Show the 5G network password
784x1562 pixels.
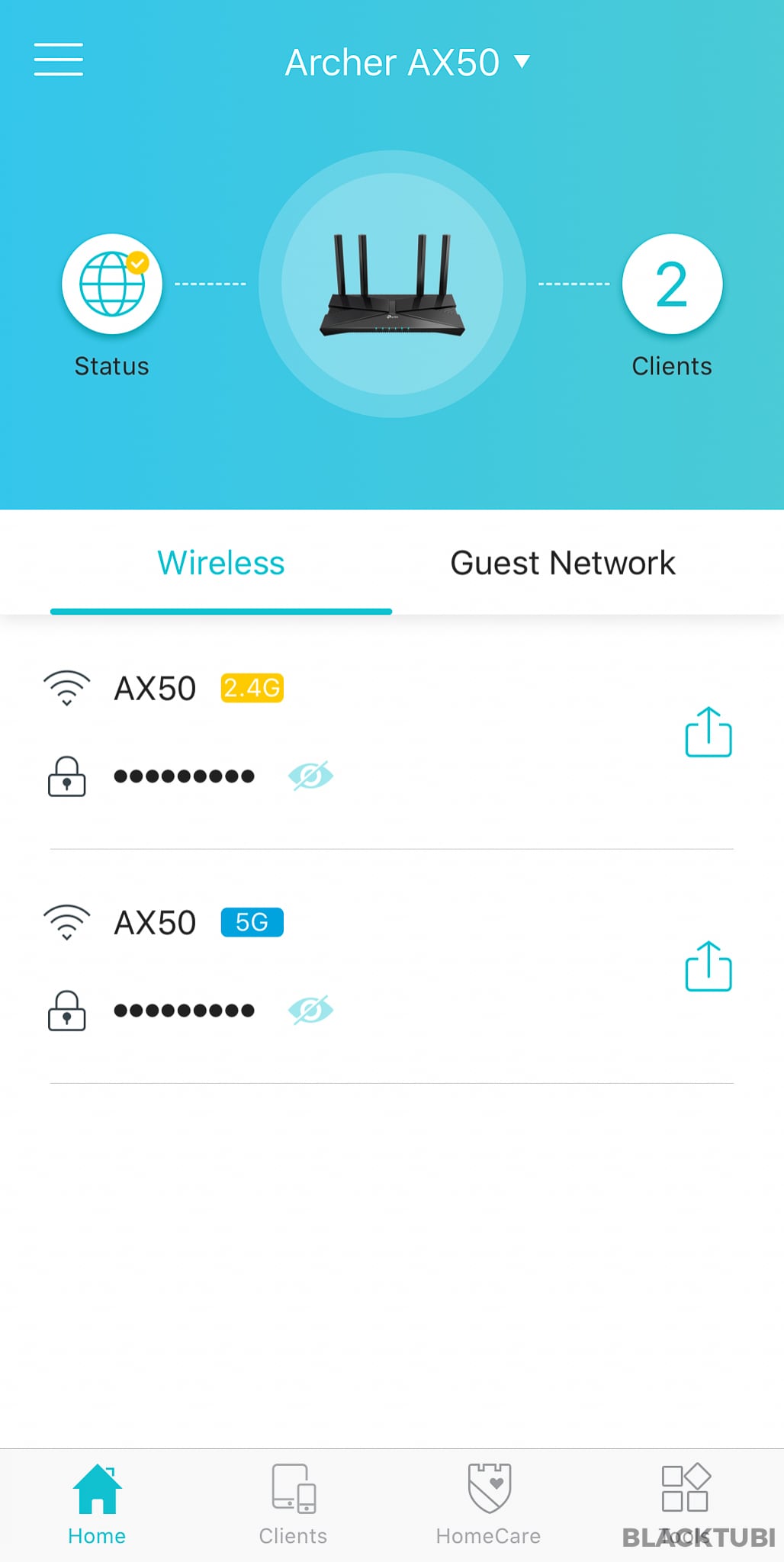310,1010
